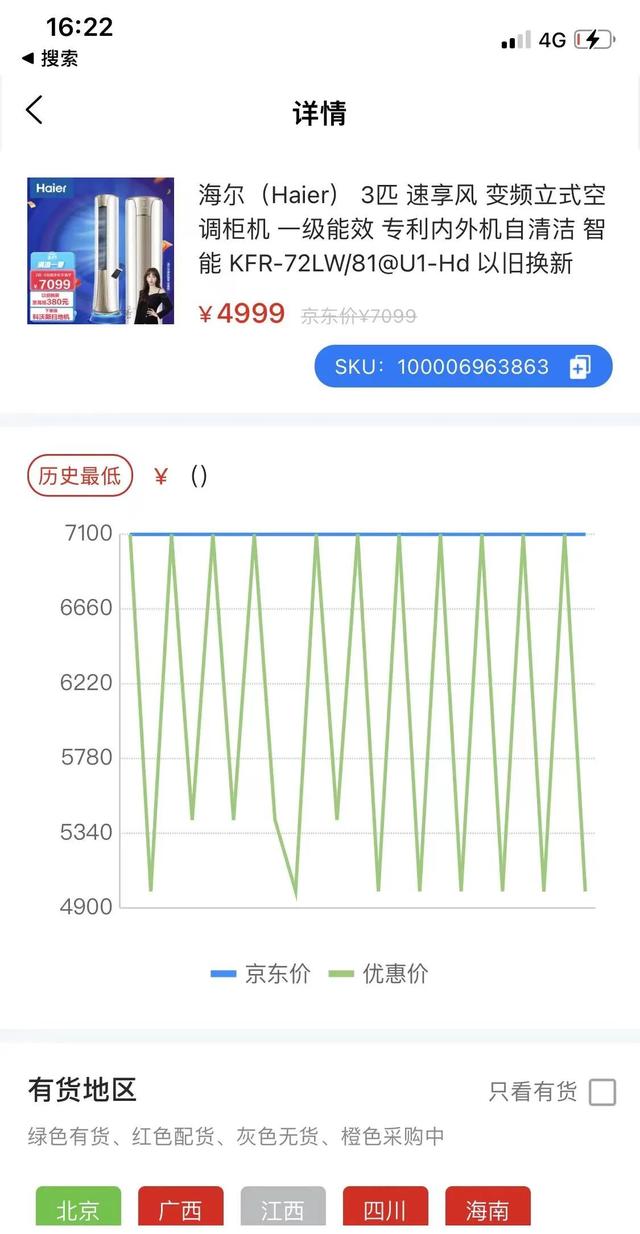Viewport: 640px width, 1234px height.
Task: Return to 搜索 via the system back link
Action: click(x=50, y=59)
